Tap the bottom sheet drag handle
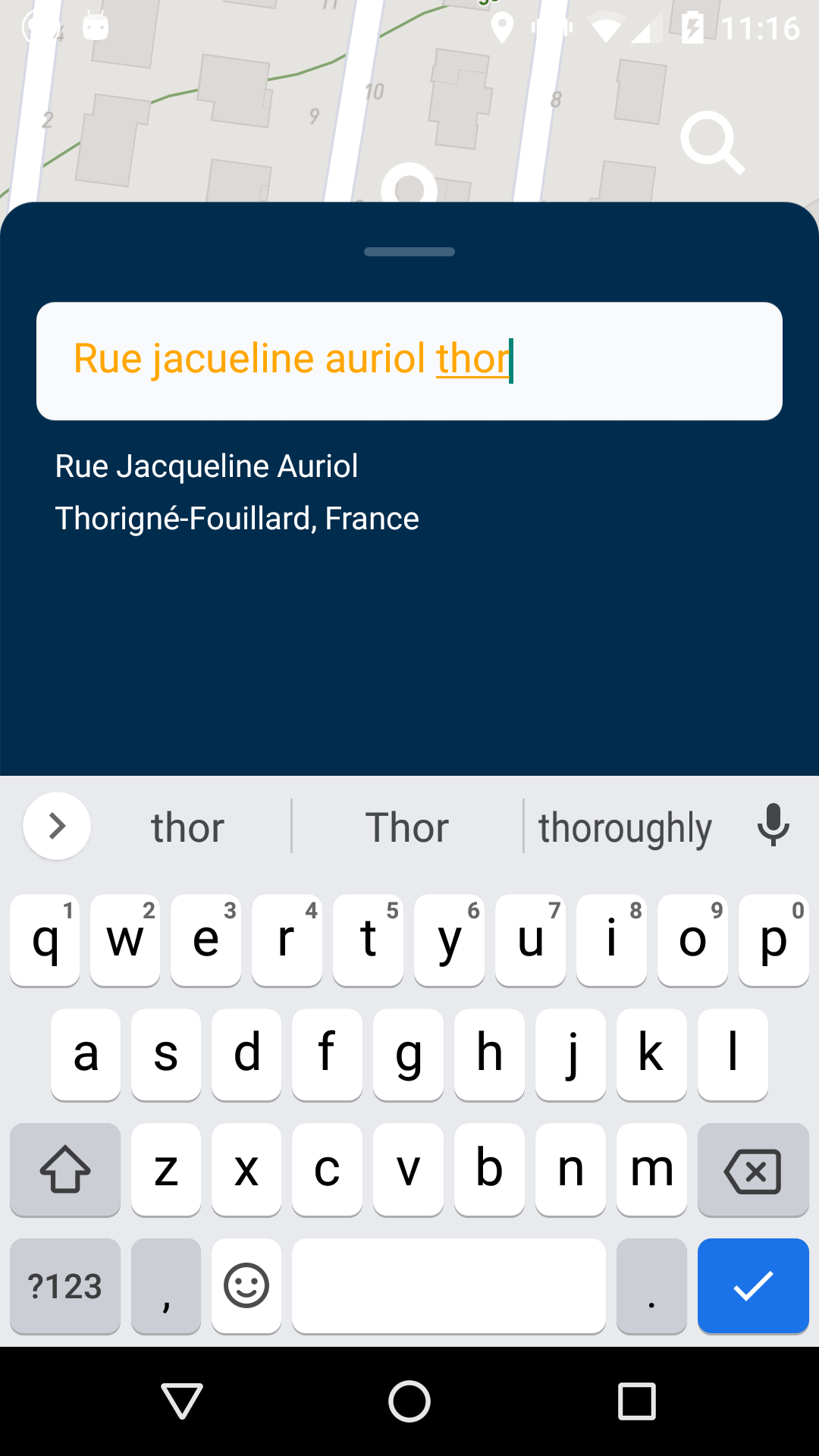 [x=409, y=252]
